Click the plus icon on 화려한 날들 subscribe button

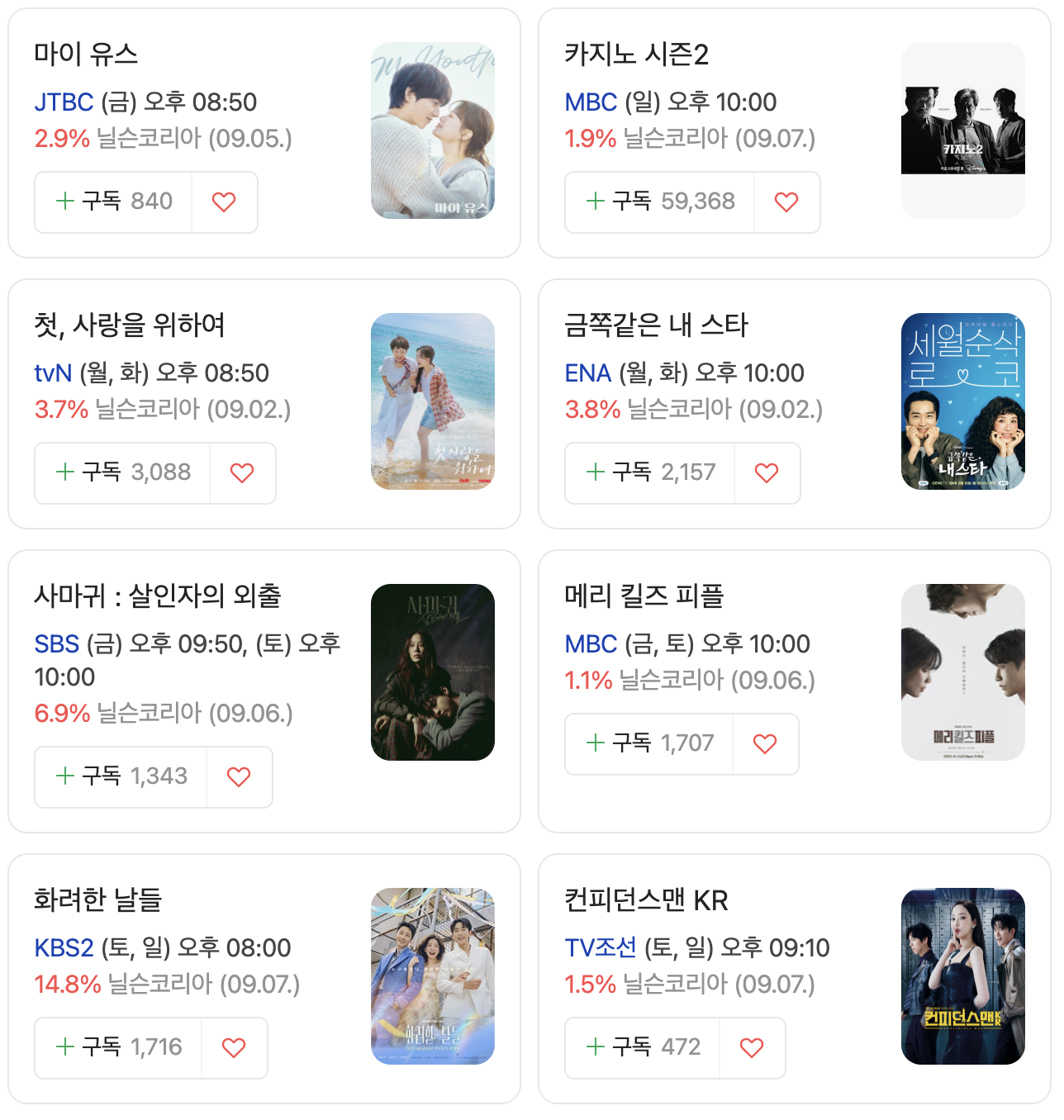[x=64, y=1047]
